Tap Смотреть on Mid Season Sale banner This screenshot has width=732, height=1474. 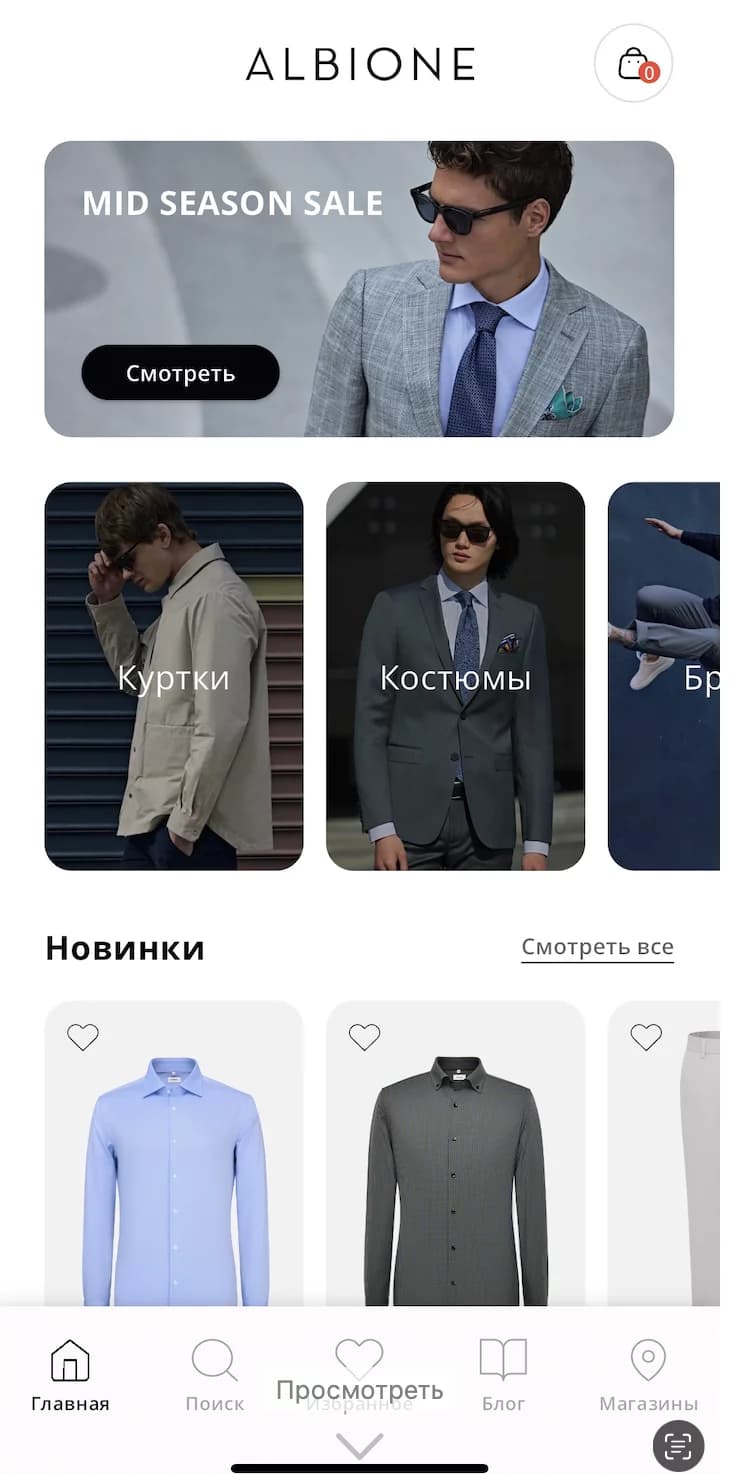pos(180,373)
